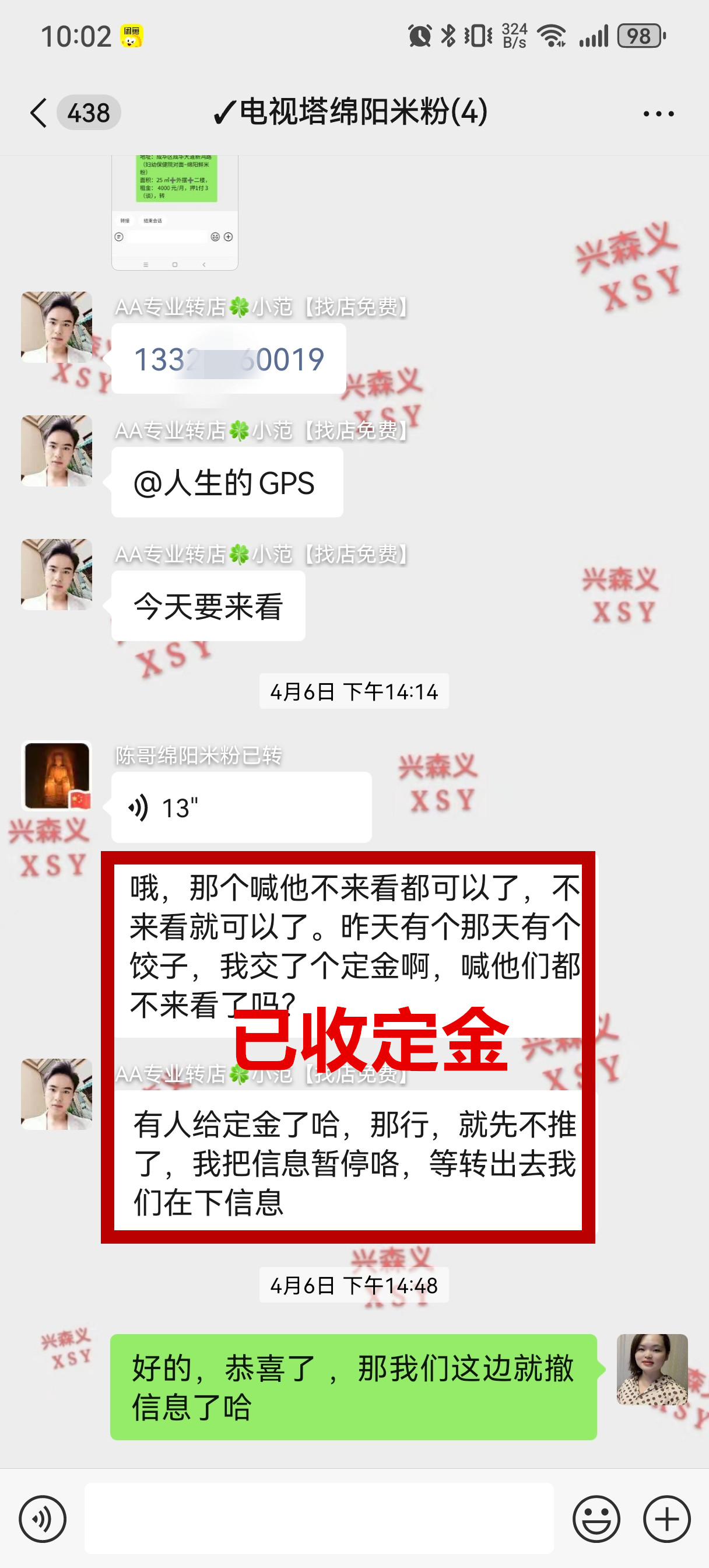Open 小范's avatar beside the 今天要来看 message
709x1568 pixels.
[x=57, y=574]
